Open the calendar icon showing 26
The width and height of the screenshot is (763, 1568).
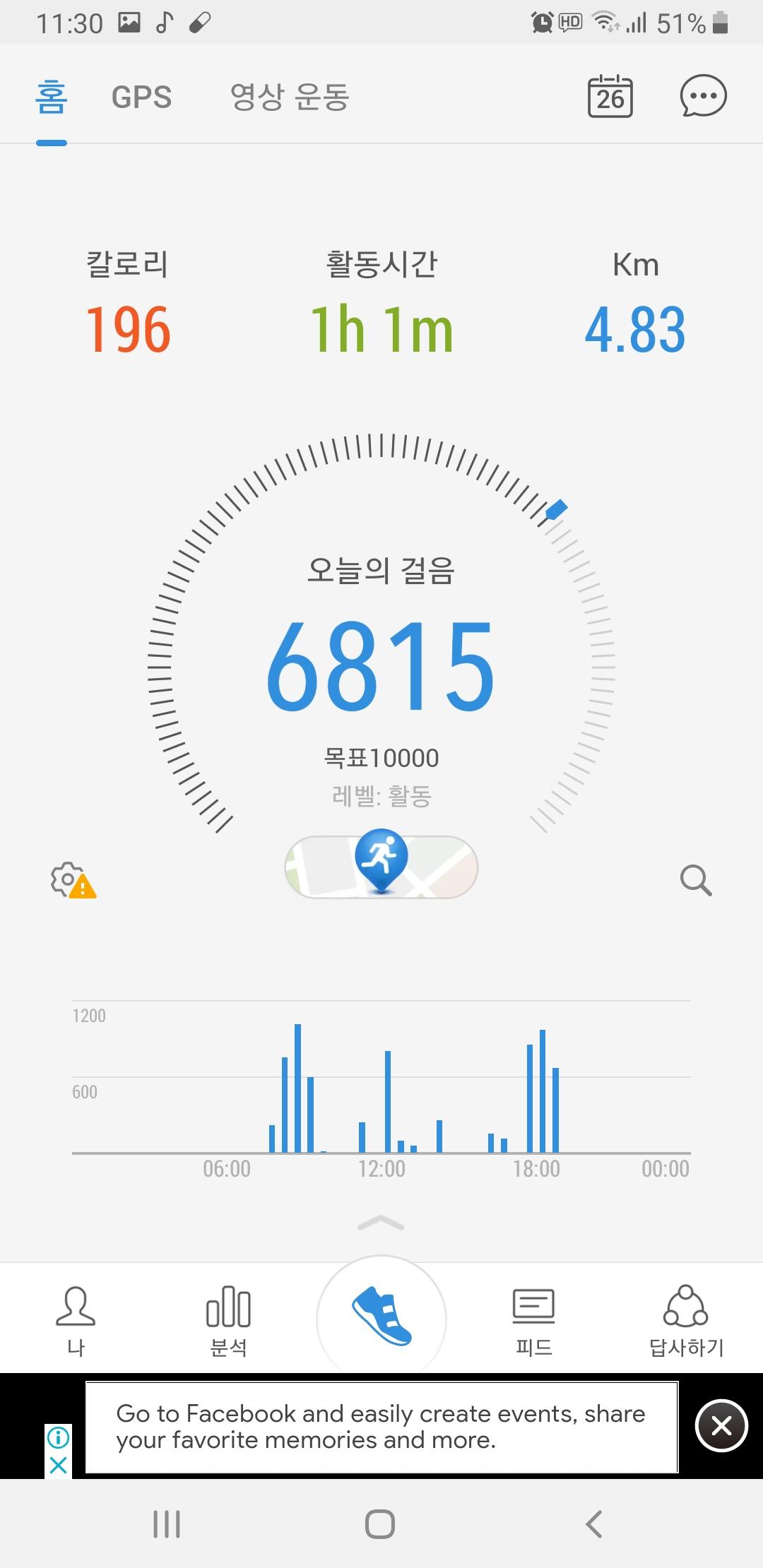tap(610, 97)
